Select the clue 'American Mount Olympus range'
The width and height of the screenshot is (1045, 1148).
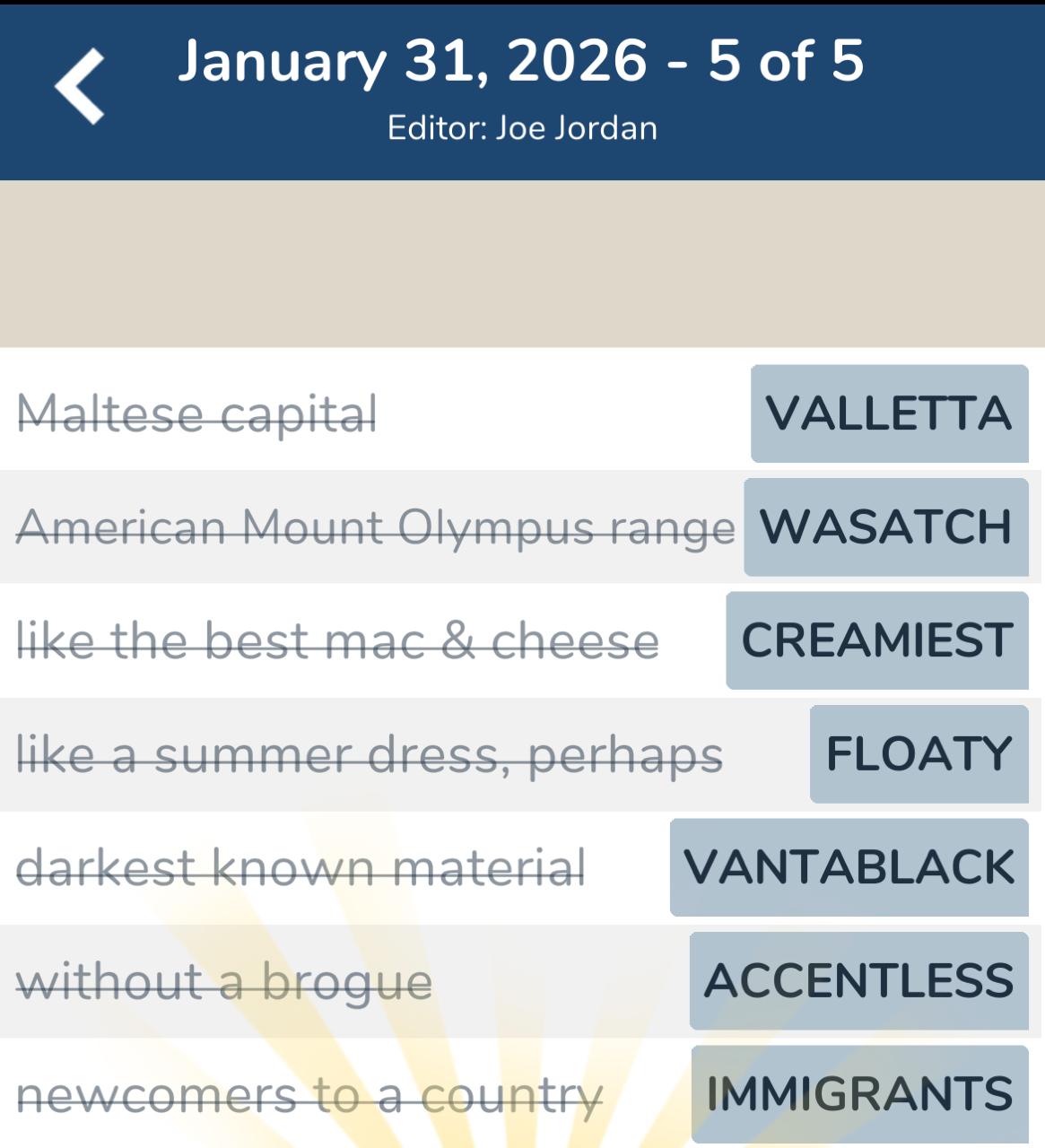pos(377,527)
